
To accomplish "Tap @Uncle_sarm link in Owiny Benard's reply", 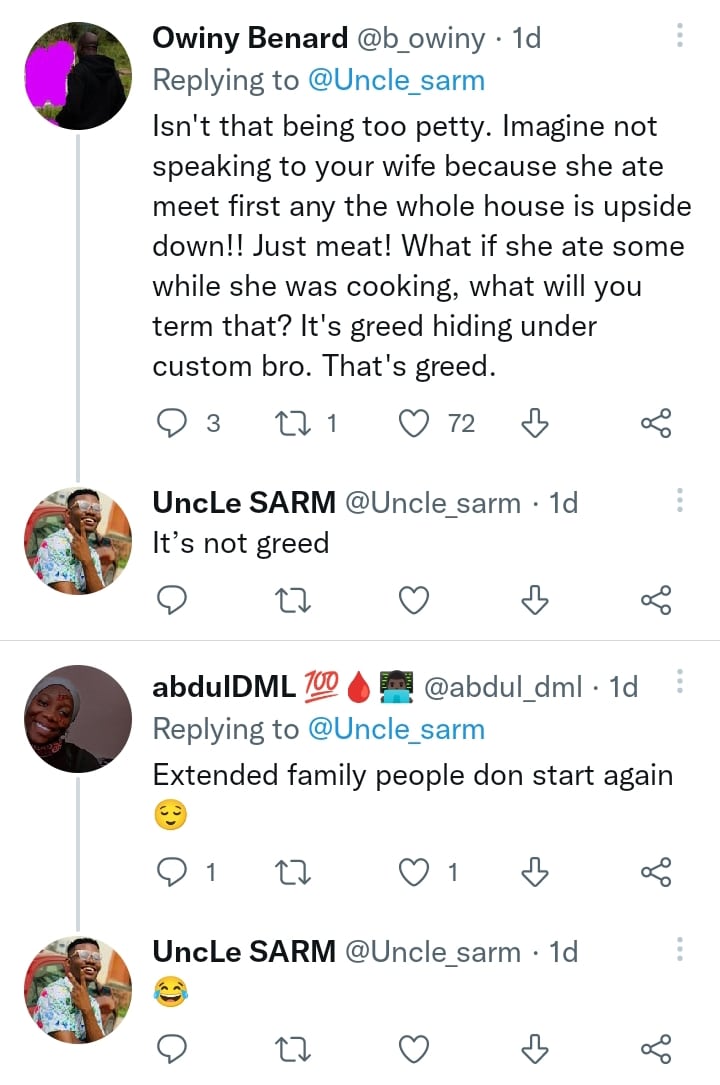I will [396, 80].
